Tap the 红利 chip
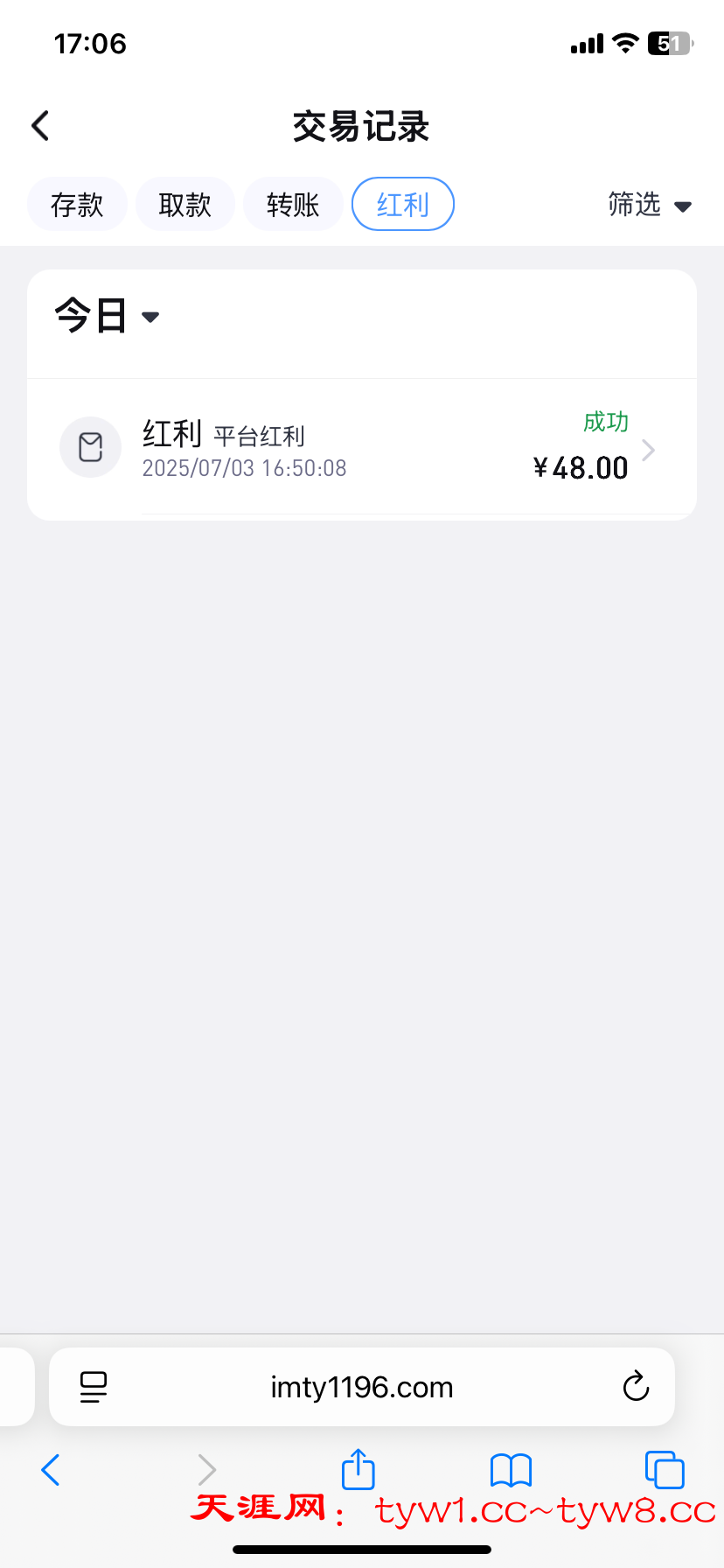The height and width of the screenshot is (1568, 724). tap(402, 205)
